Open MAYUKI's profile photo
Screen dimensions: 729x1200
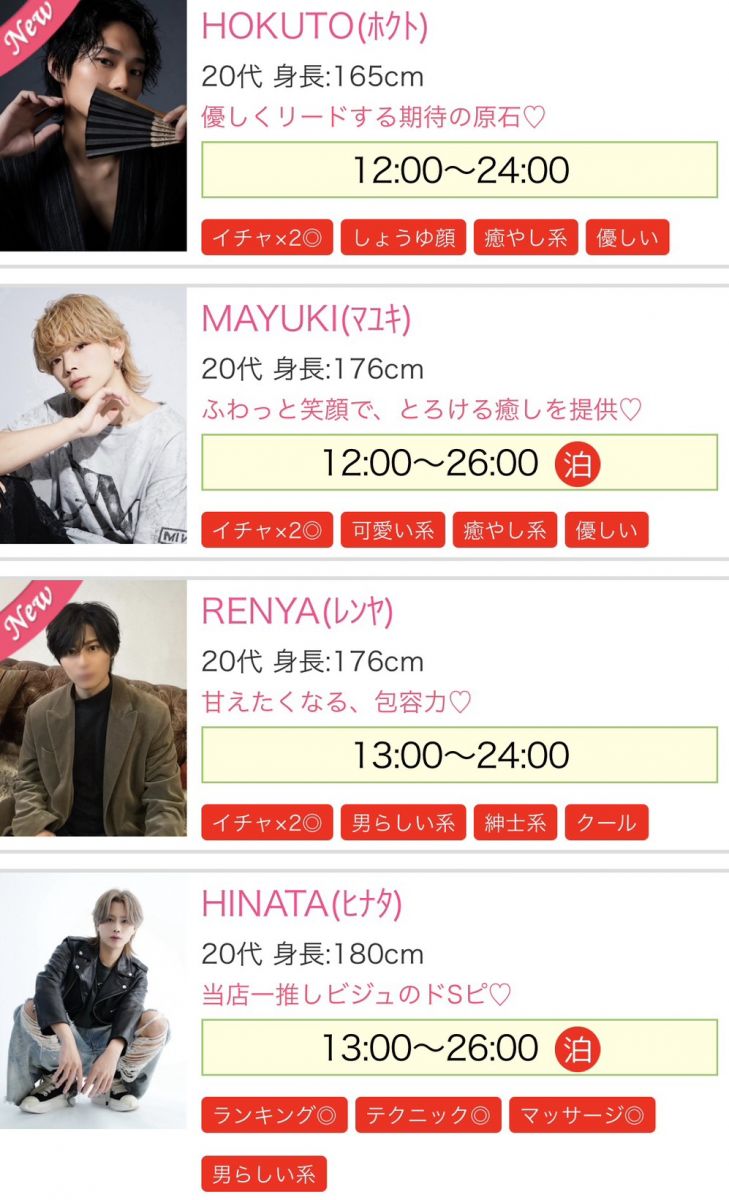[x=93, y=415]
